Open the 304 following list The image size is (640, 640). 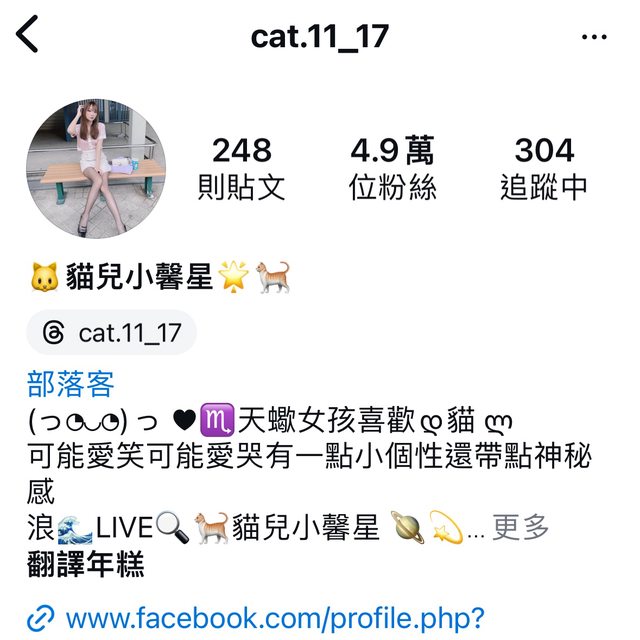coord(543,168)
